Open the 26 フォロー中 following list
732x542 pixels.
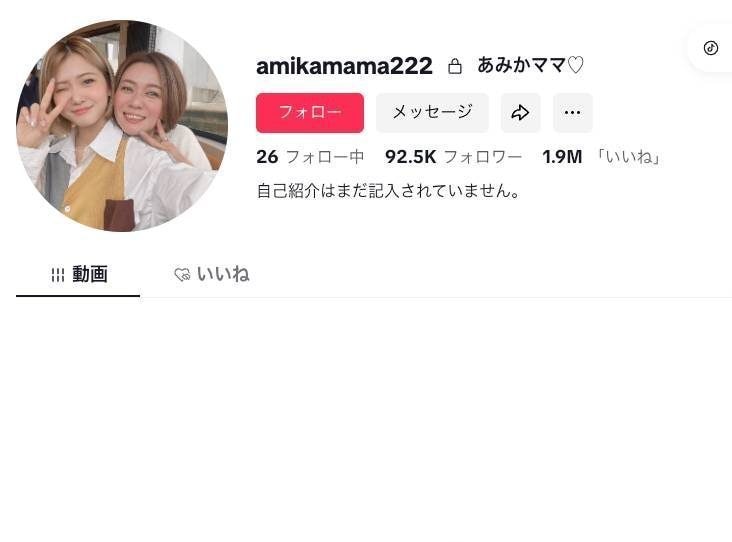coord(310,157)
